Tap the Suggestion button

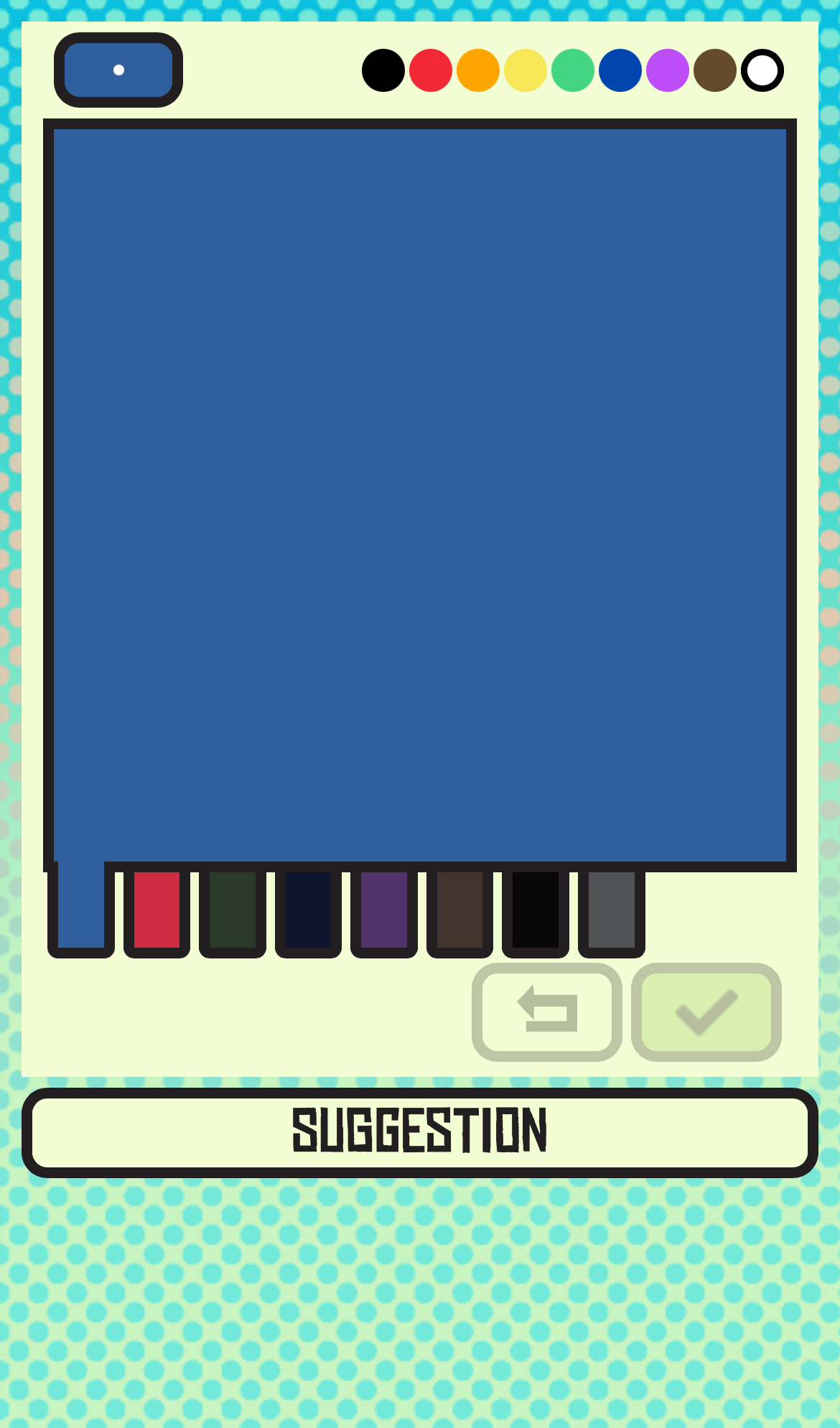coord(420,1132)
